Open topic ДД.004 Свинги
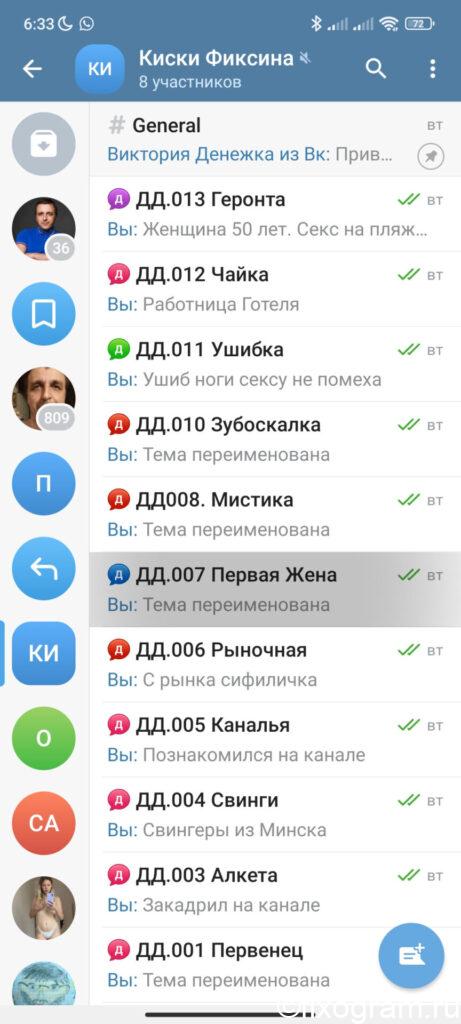The width and height of the screenshot is (461, 1024). pyautogui.click(x=275, y=815)
